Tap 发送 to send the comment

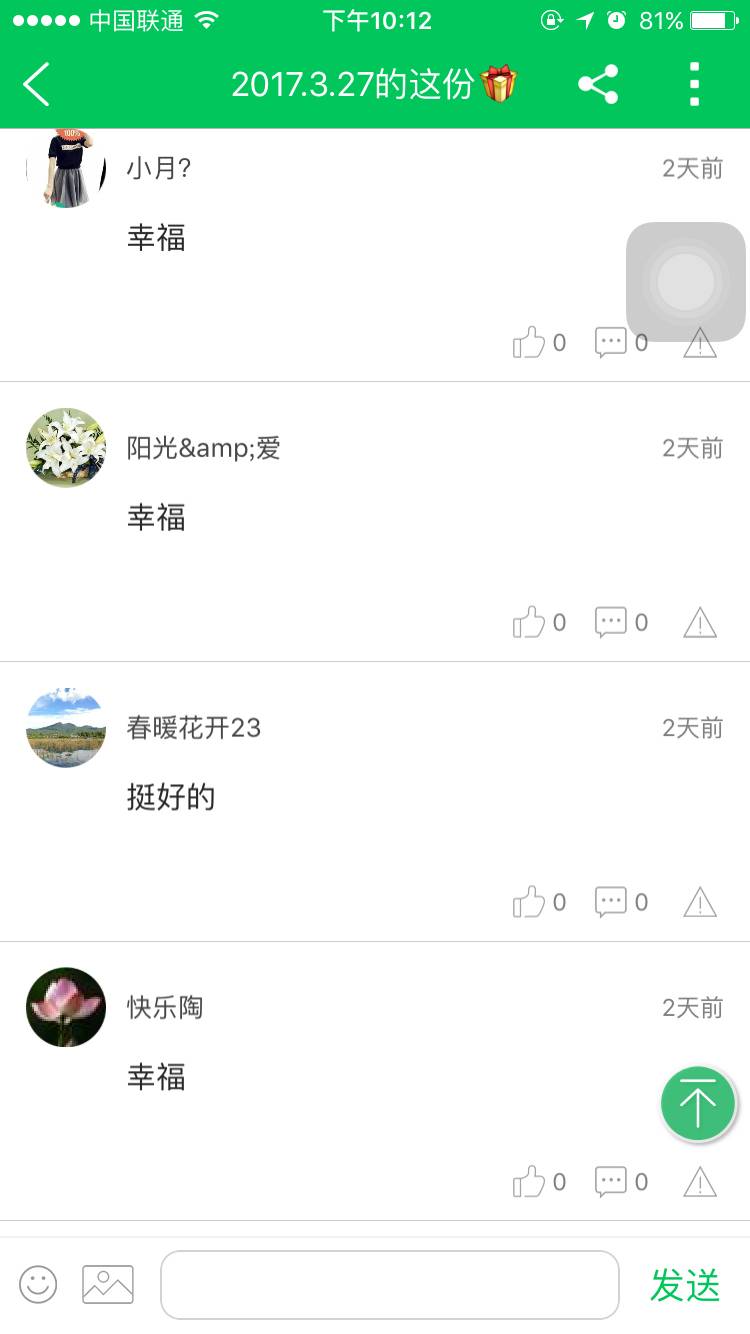(685, 1285)
